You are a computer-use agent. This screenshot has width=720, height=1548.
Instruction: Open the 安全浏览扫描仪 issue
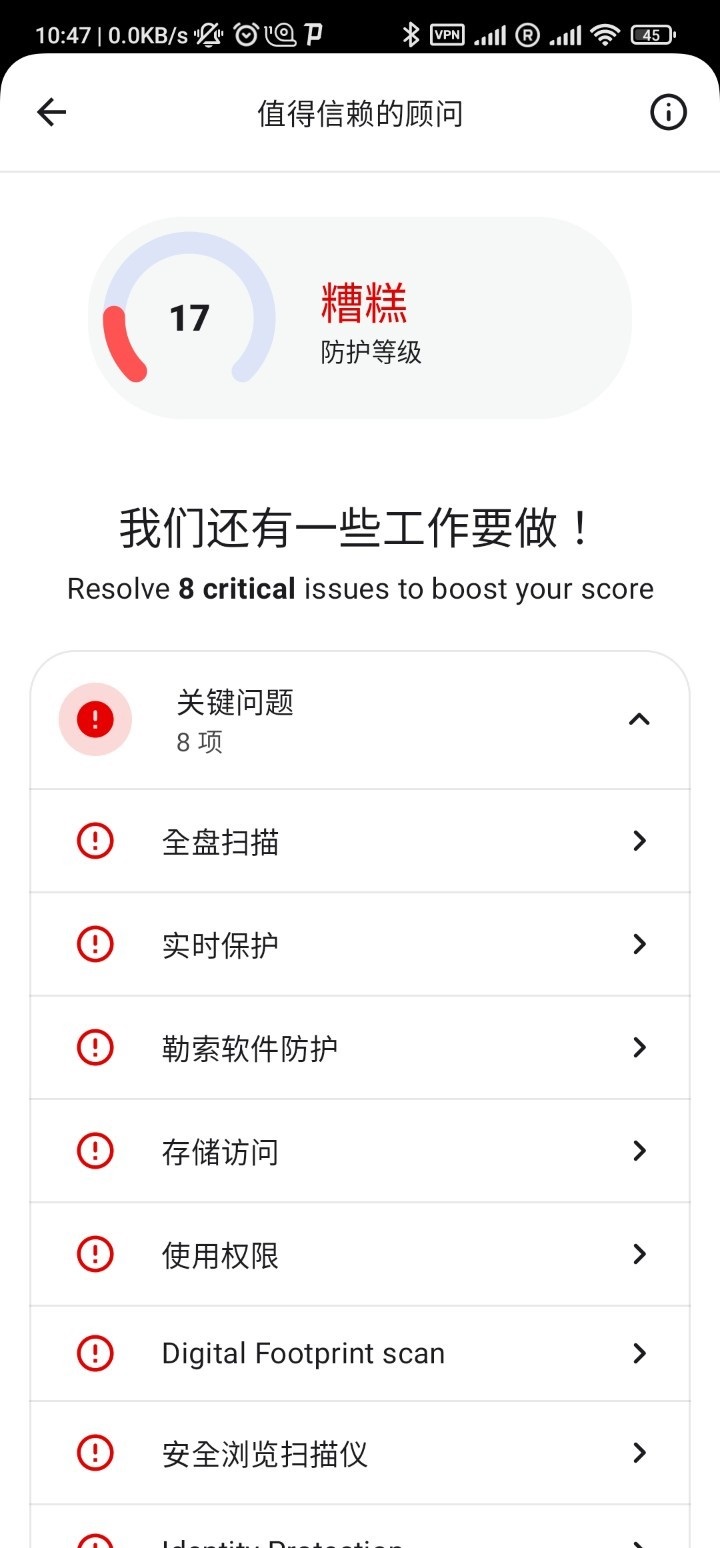point(360,1453)
